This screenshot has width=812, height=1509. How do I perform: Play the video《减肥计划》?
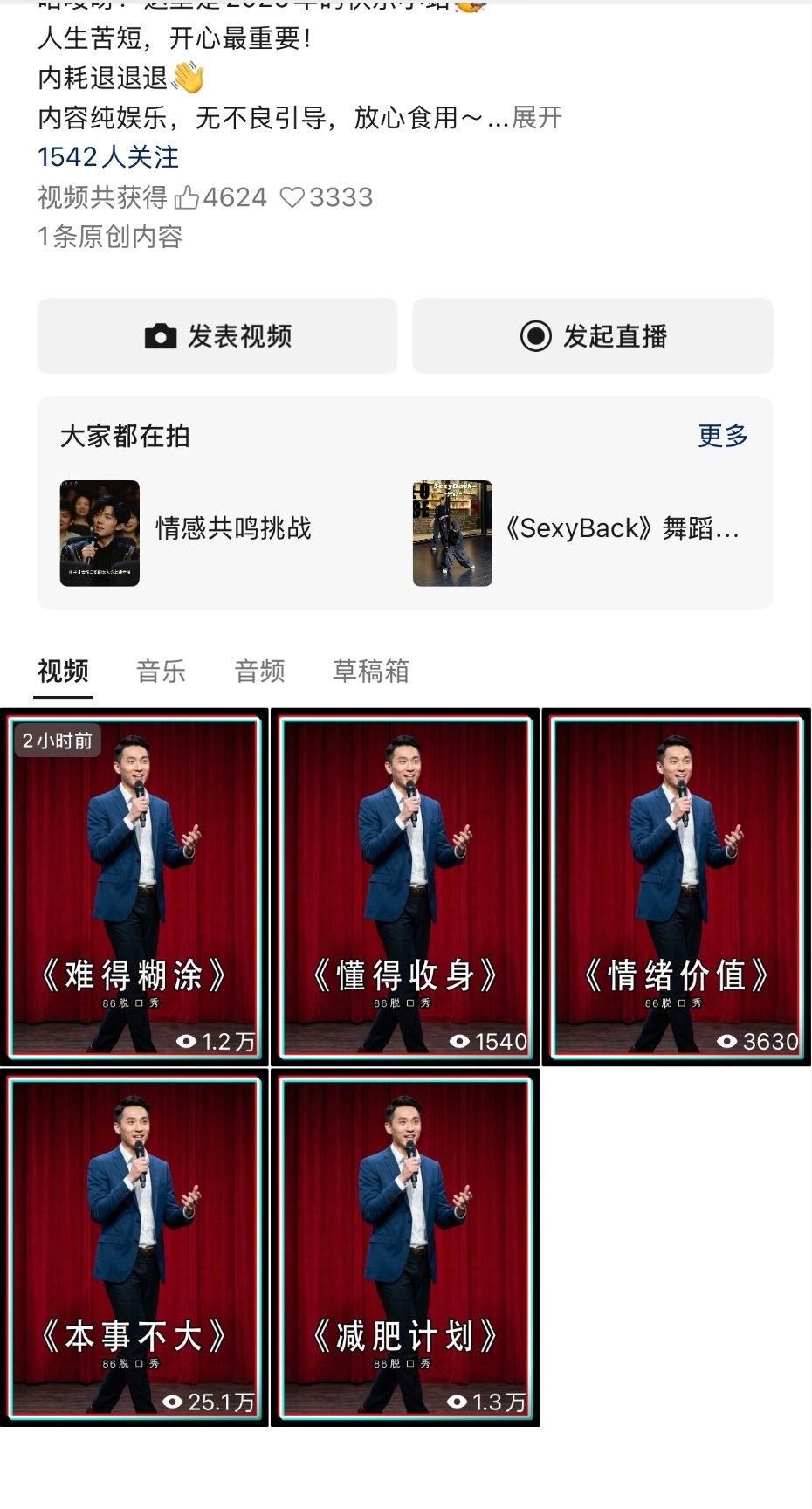(x=405, y=1247)
